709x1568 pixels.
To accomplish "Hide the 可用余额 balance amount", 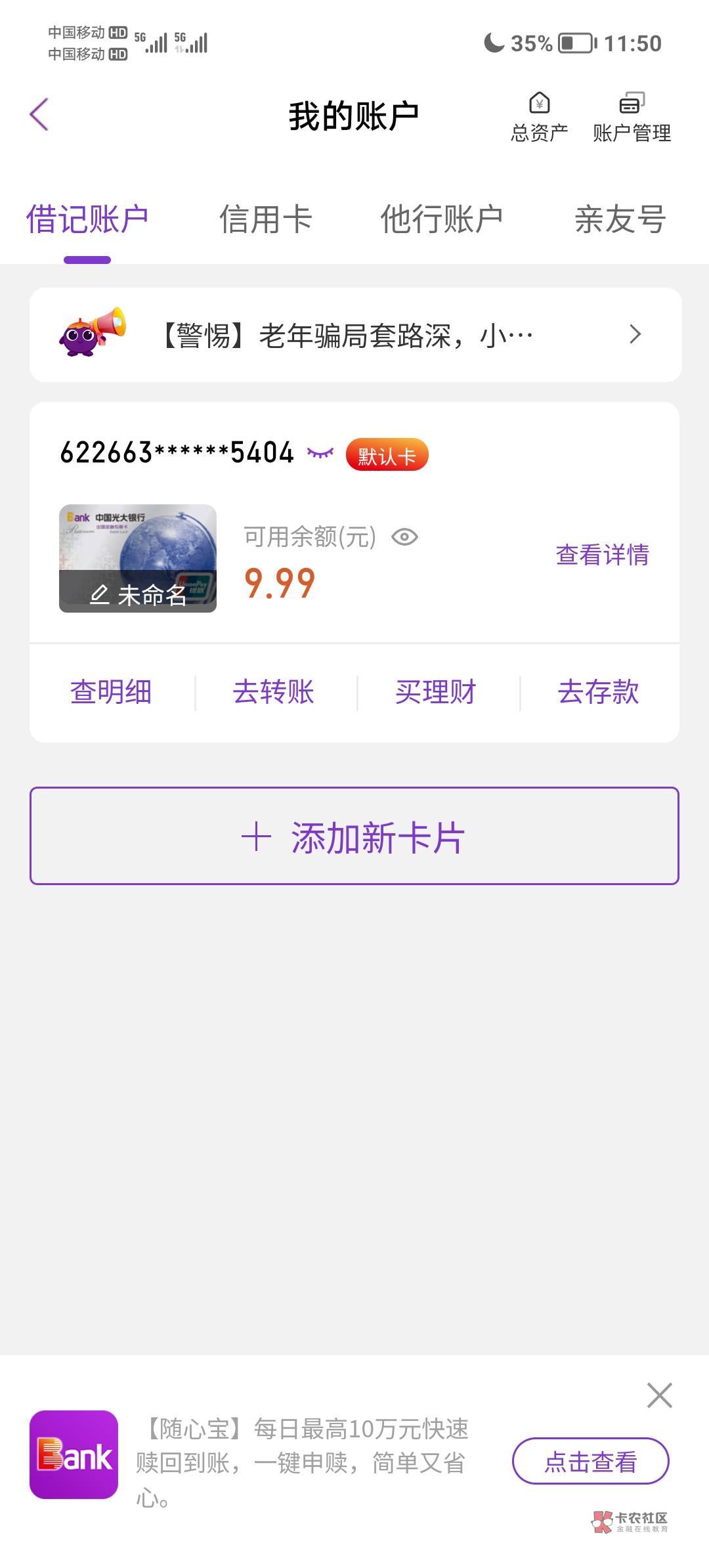I will click(x=404, y=537).
